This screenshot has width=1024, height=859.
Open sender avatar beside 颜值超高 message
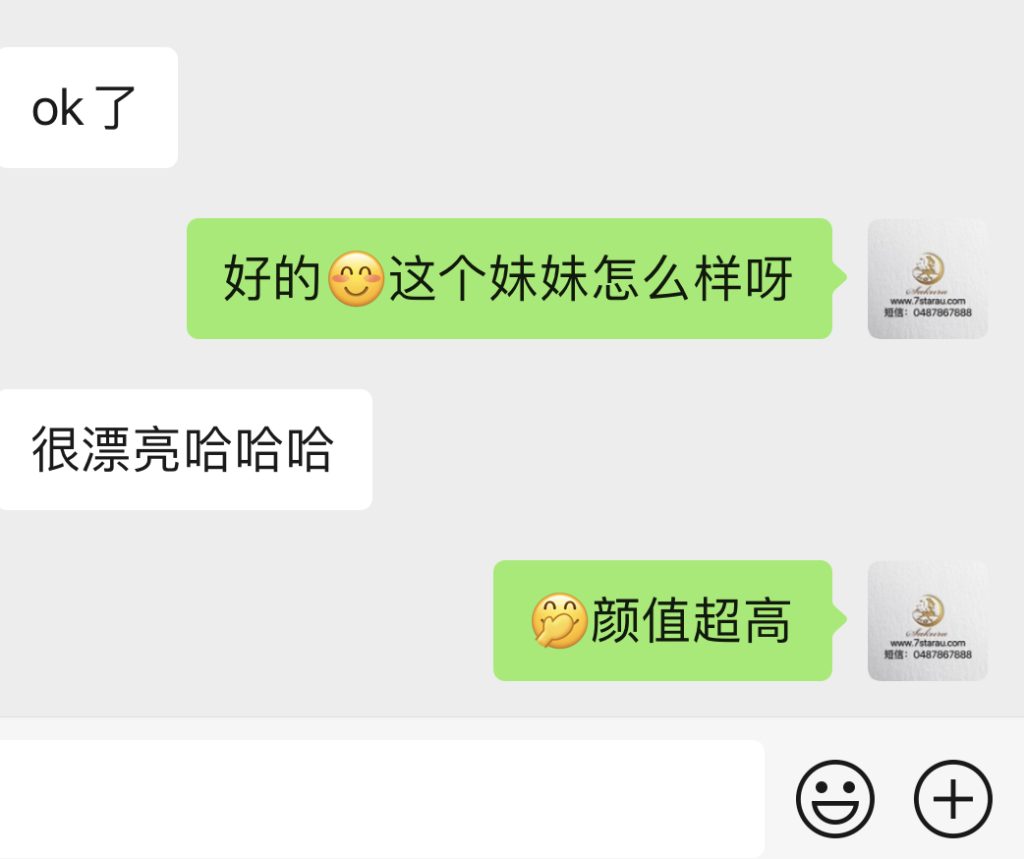[927, 621]
